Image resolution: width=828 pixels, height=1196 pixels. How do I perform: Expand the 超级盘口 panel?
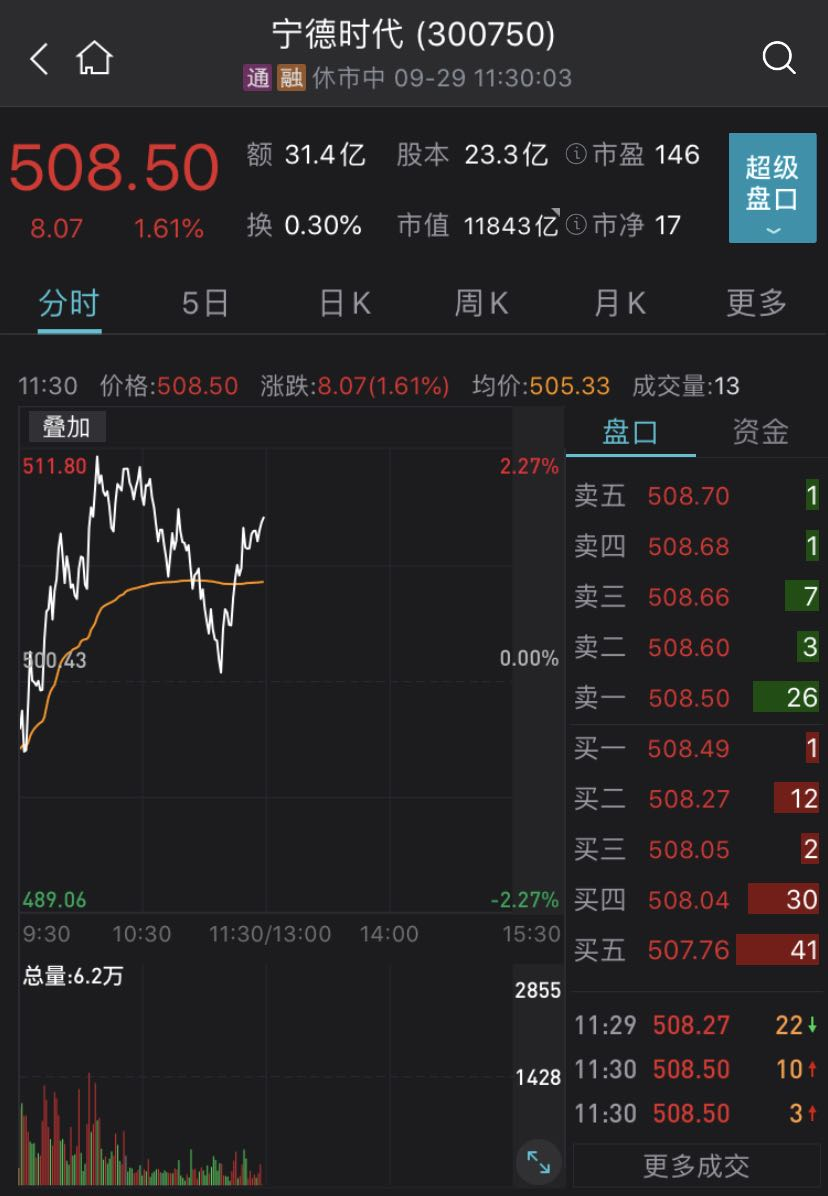(x=772, y=188)
